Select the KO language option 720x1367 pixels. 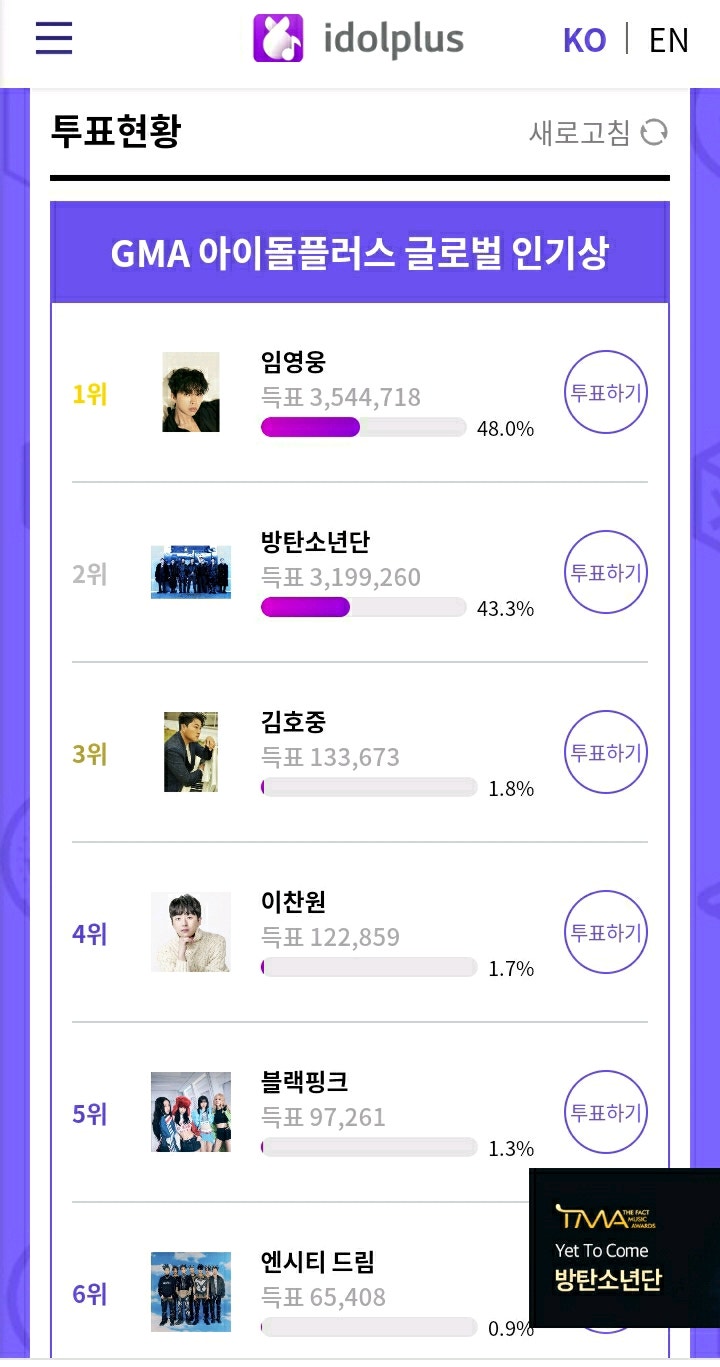(584, 40)
